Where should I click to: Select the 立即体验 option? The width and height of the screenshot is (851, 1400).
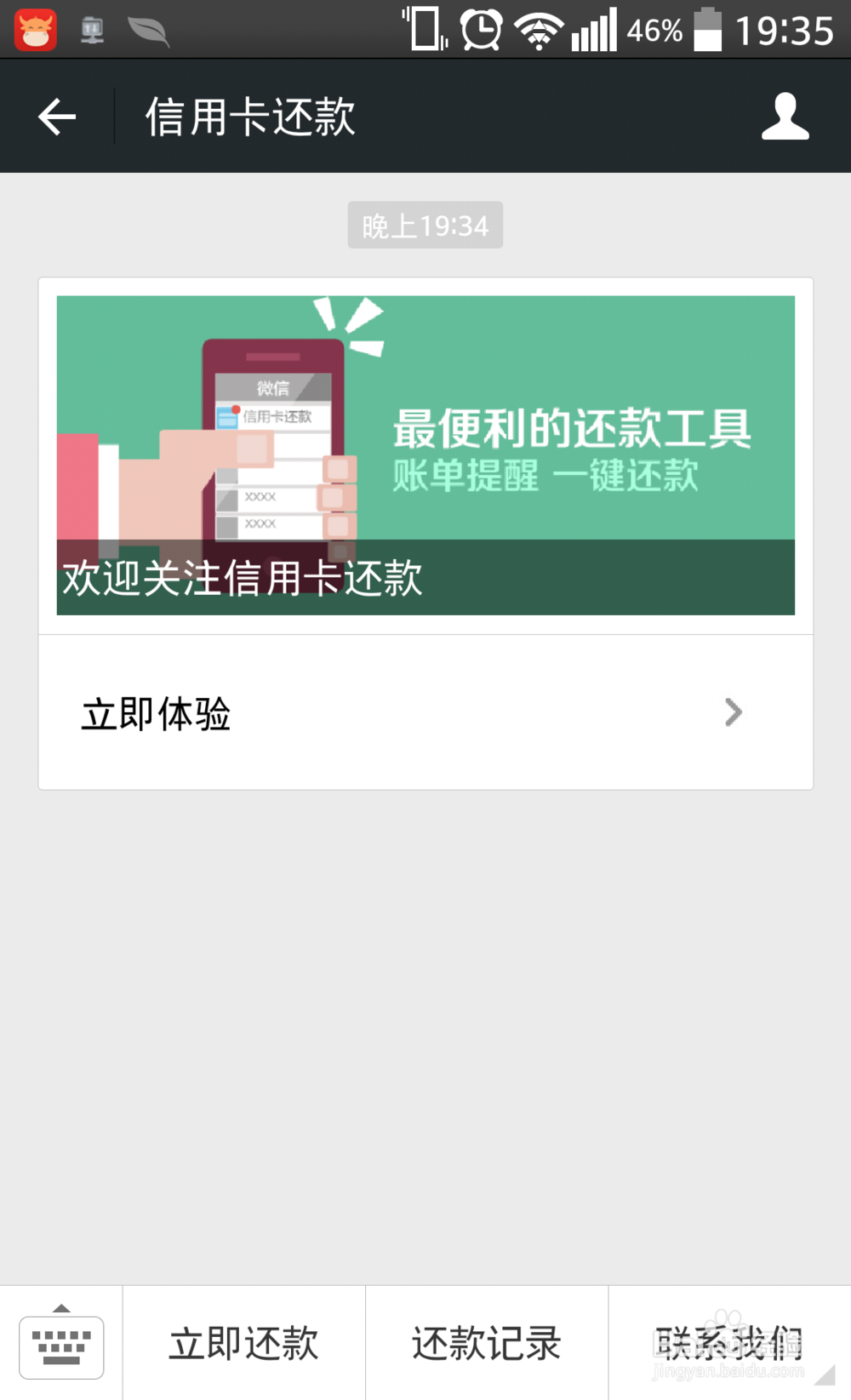157,712
